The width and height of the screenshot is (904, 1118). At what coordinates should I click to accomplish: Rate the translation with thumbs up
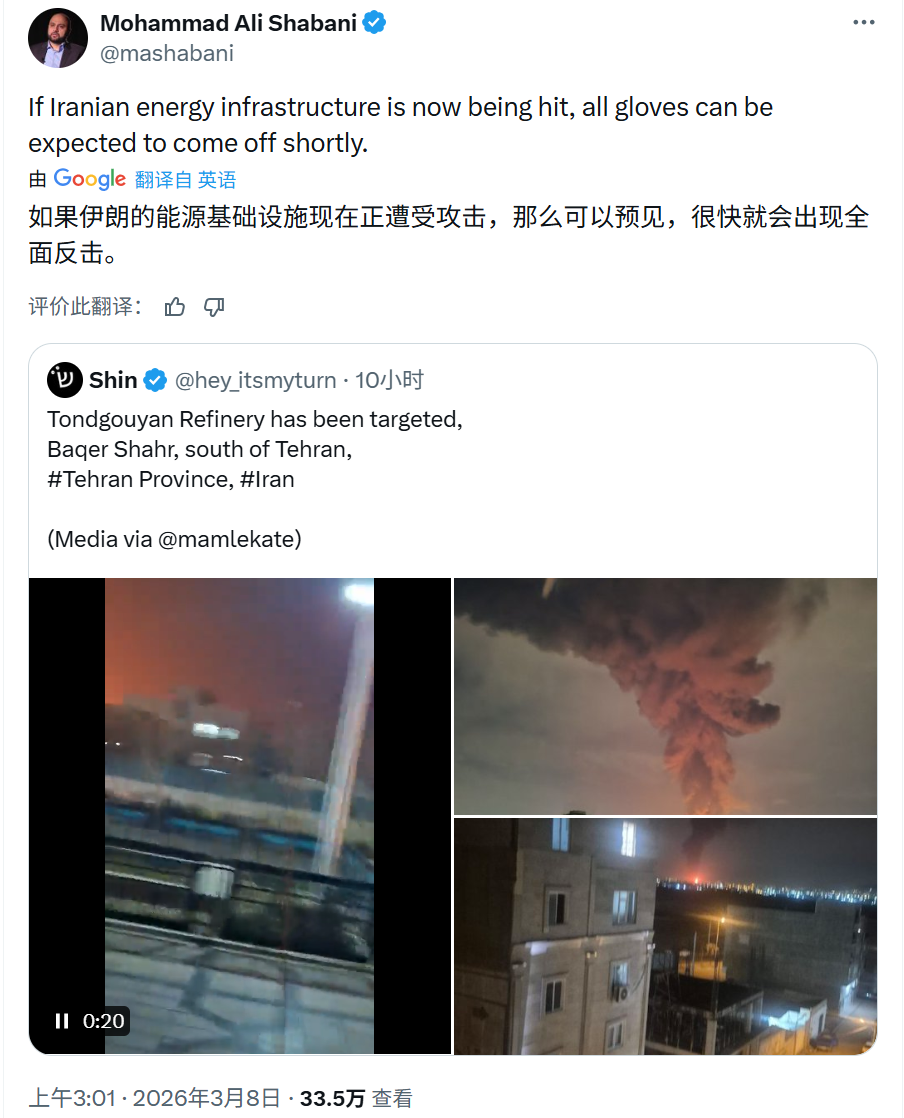[x=175, y=307]
